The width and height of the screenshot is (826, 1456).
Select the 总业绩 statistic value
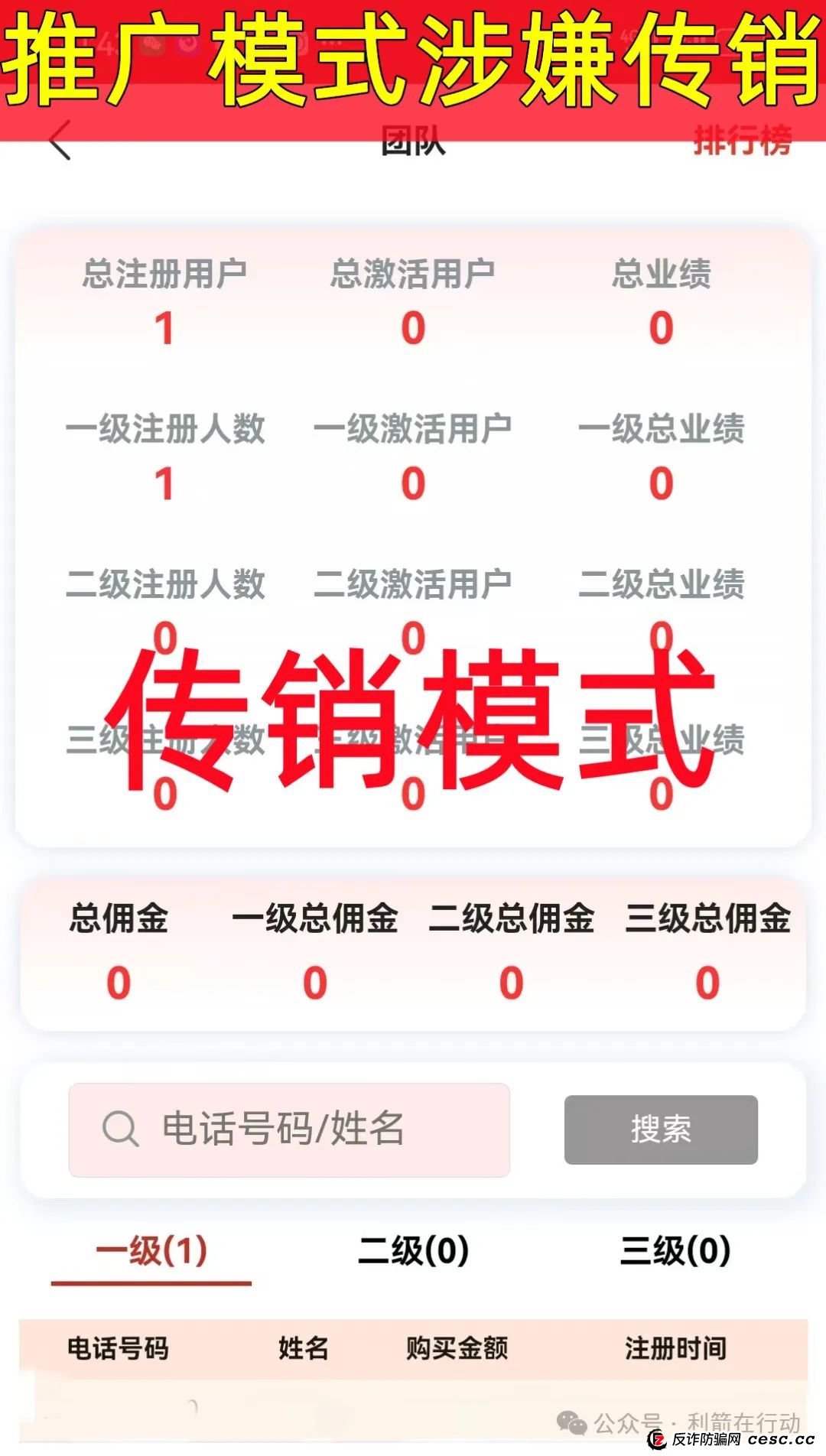coord(659,327)
